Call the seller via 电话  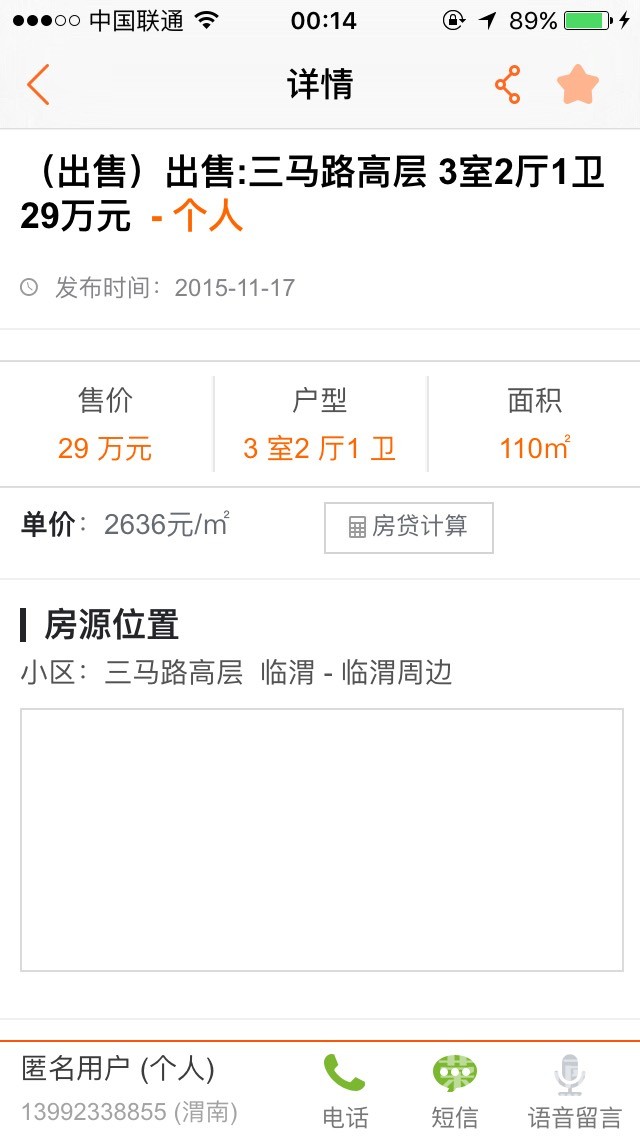[x=345, y=1089]
